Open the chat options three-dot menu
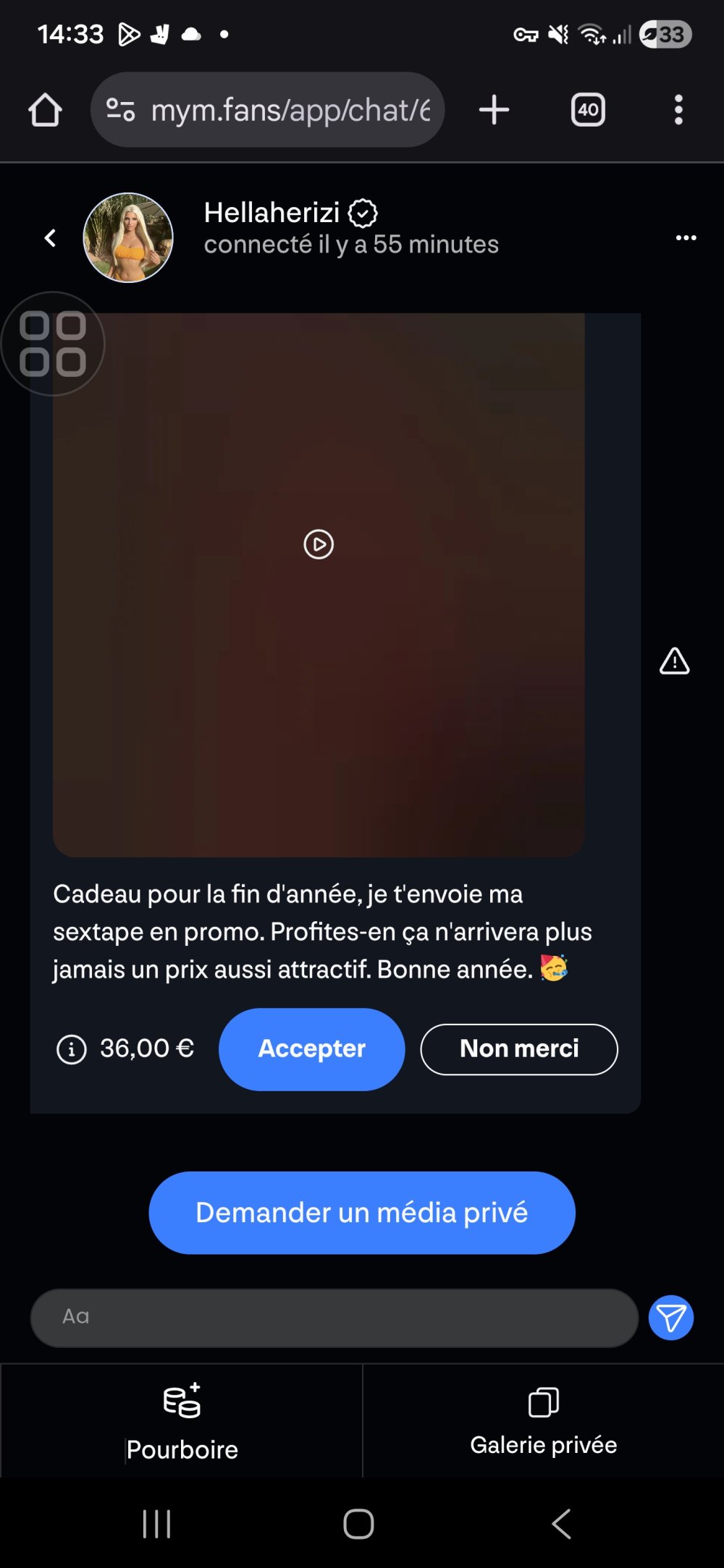The width and height of the screenshot is (724, 1568). (686, 238)
